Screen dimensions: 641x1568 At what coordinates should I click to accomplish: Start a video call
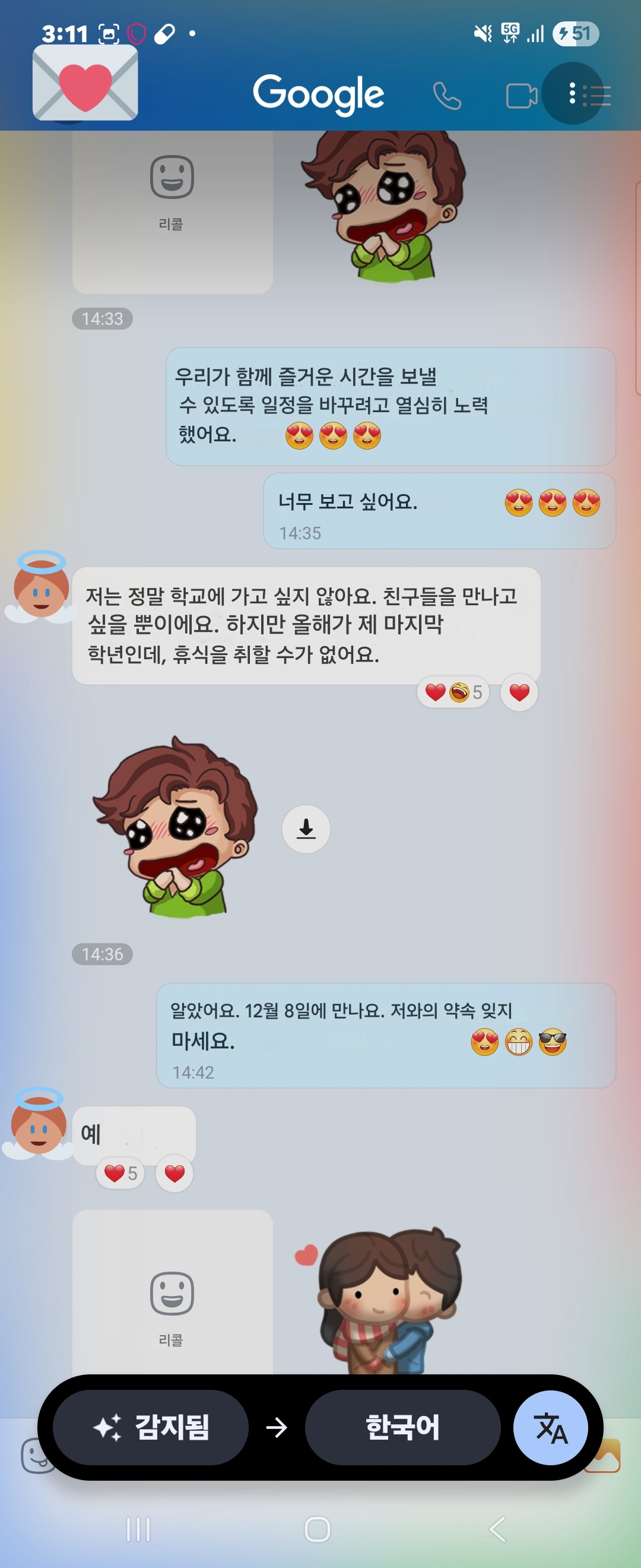click(521, 96)
